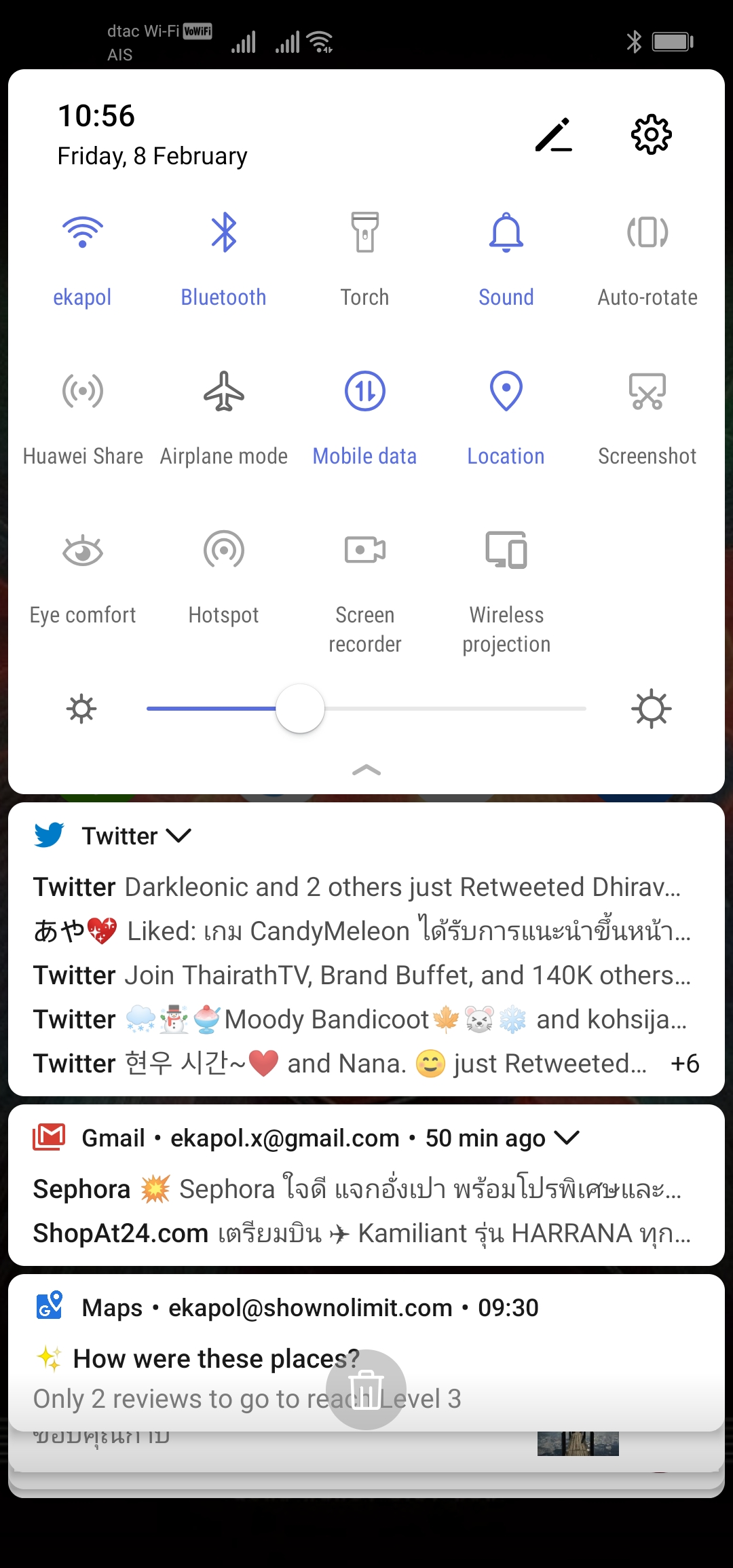Screen dimensions: 733x1568
Task: Turn off Location
Action: point(506,392)
